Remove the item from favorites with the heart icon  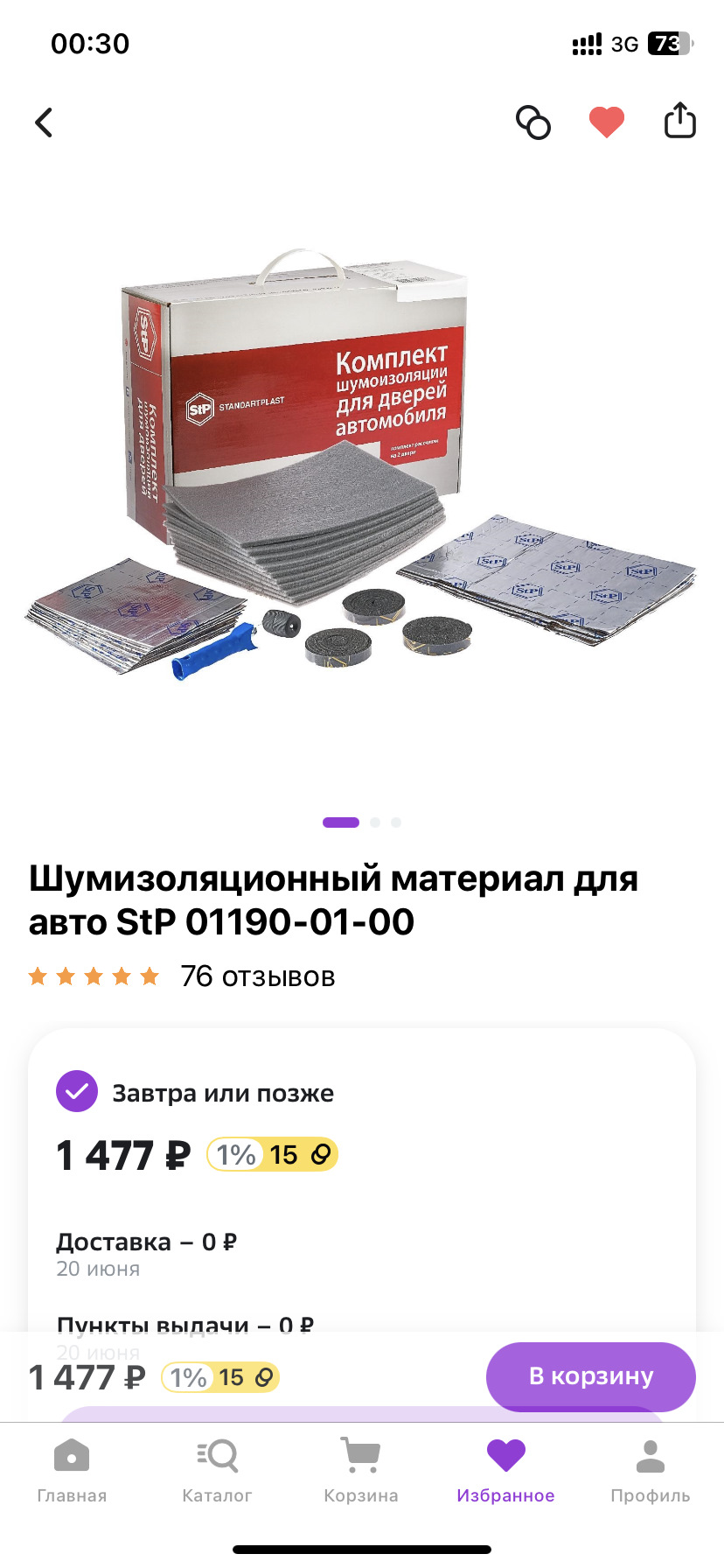pos(606,122)
